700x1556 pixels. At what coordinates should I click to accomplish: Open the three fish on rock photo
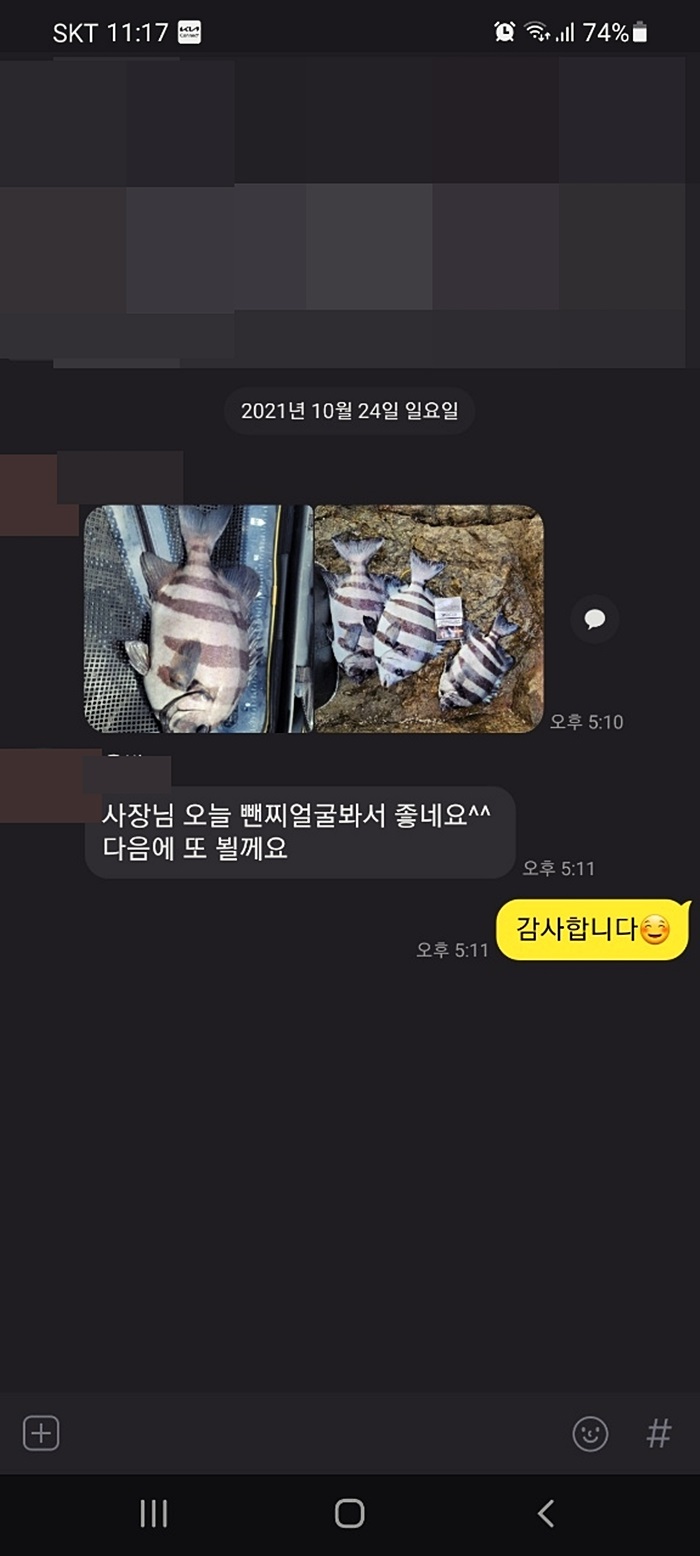click(x=430, y=618)
